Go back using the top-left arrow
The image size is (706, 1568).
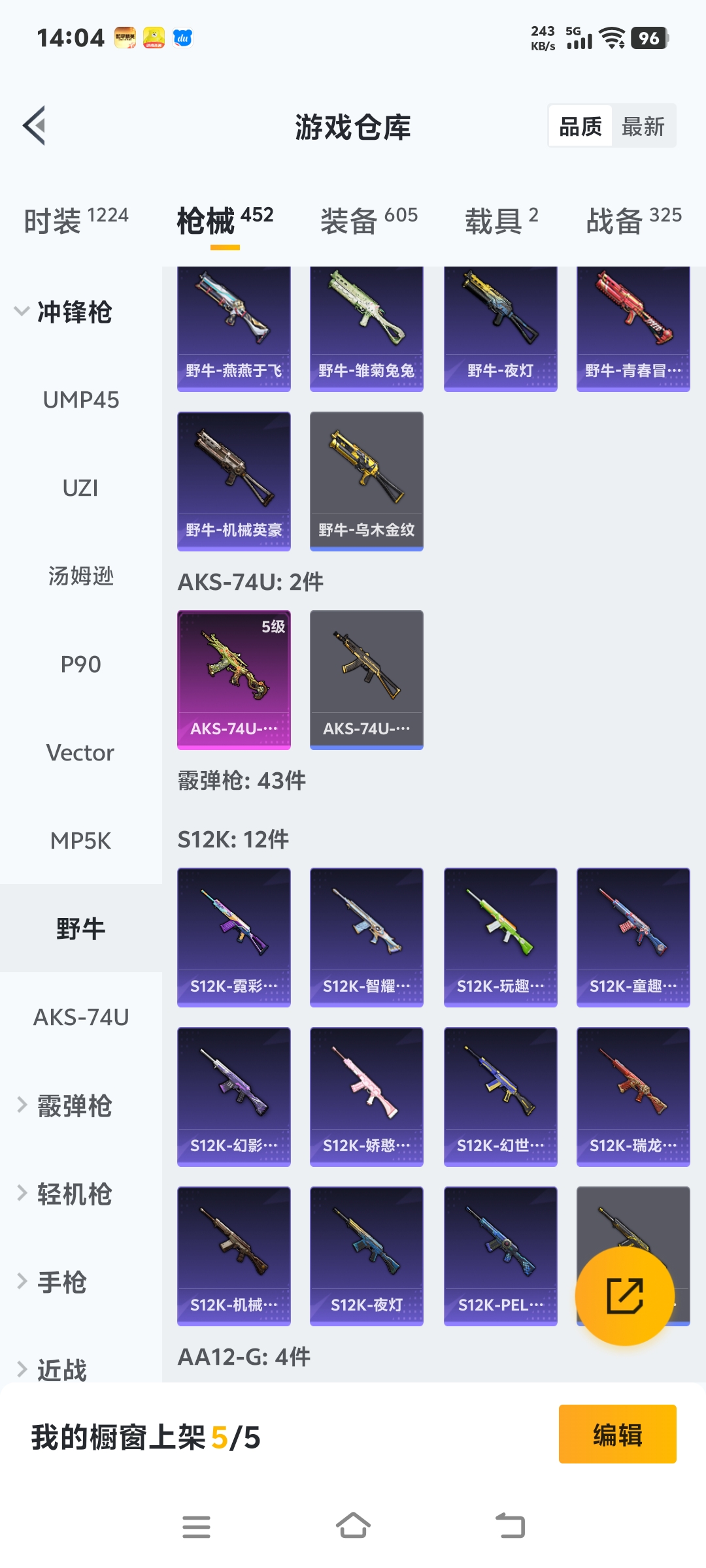(35, 125)
